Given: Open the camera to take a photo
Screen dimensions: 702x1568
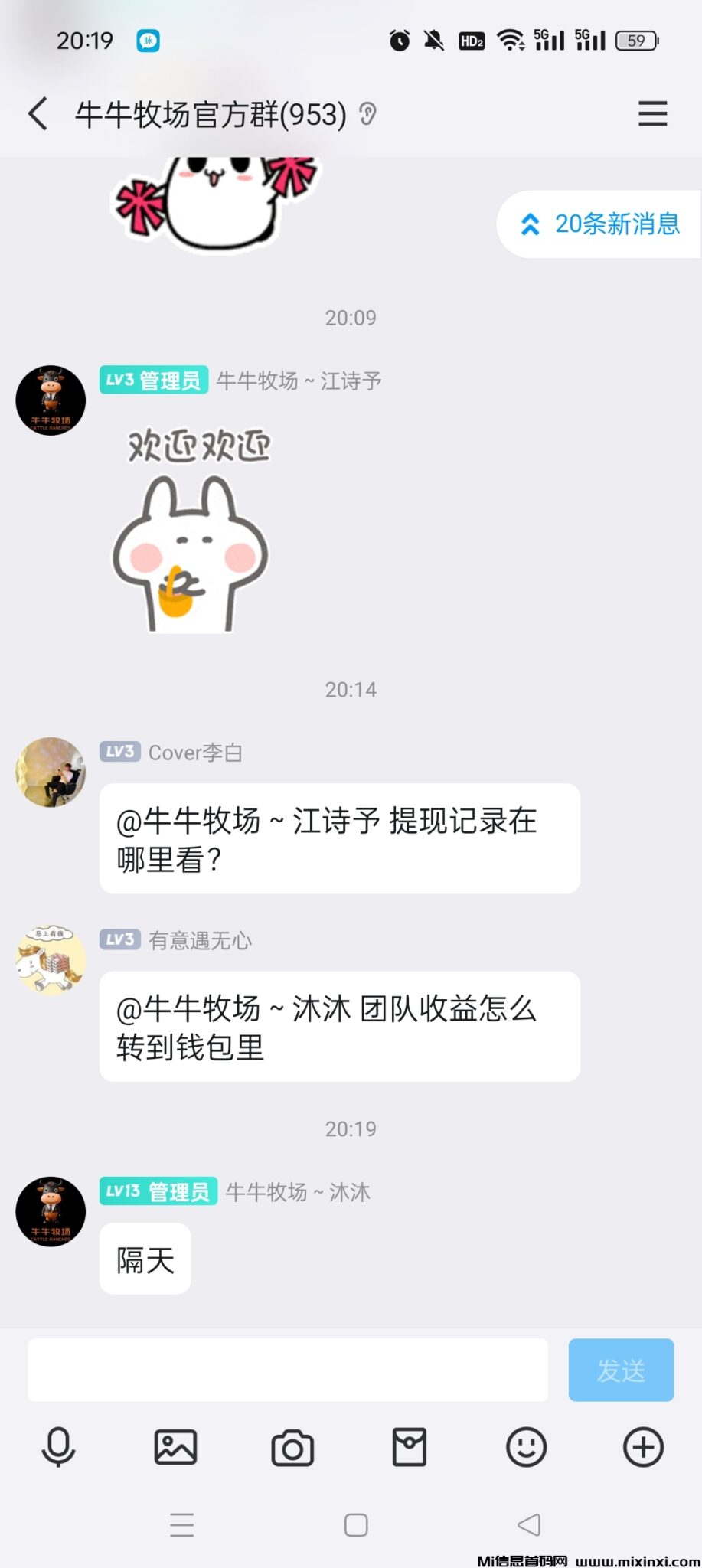Looking at the screenshot, I should coord(292,1448).
